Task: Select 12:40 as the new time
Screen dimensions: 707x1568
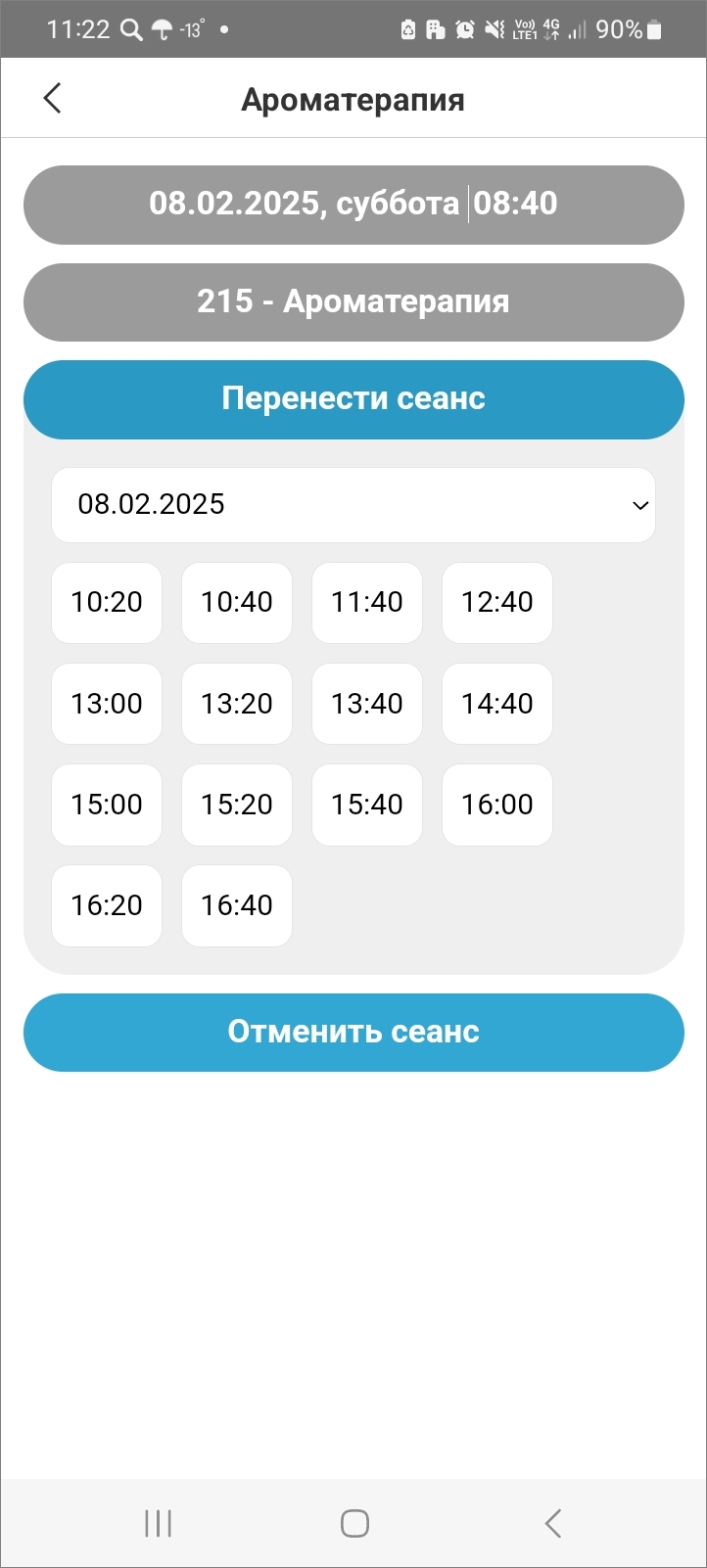Action: click(x=497, y=603)
